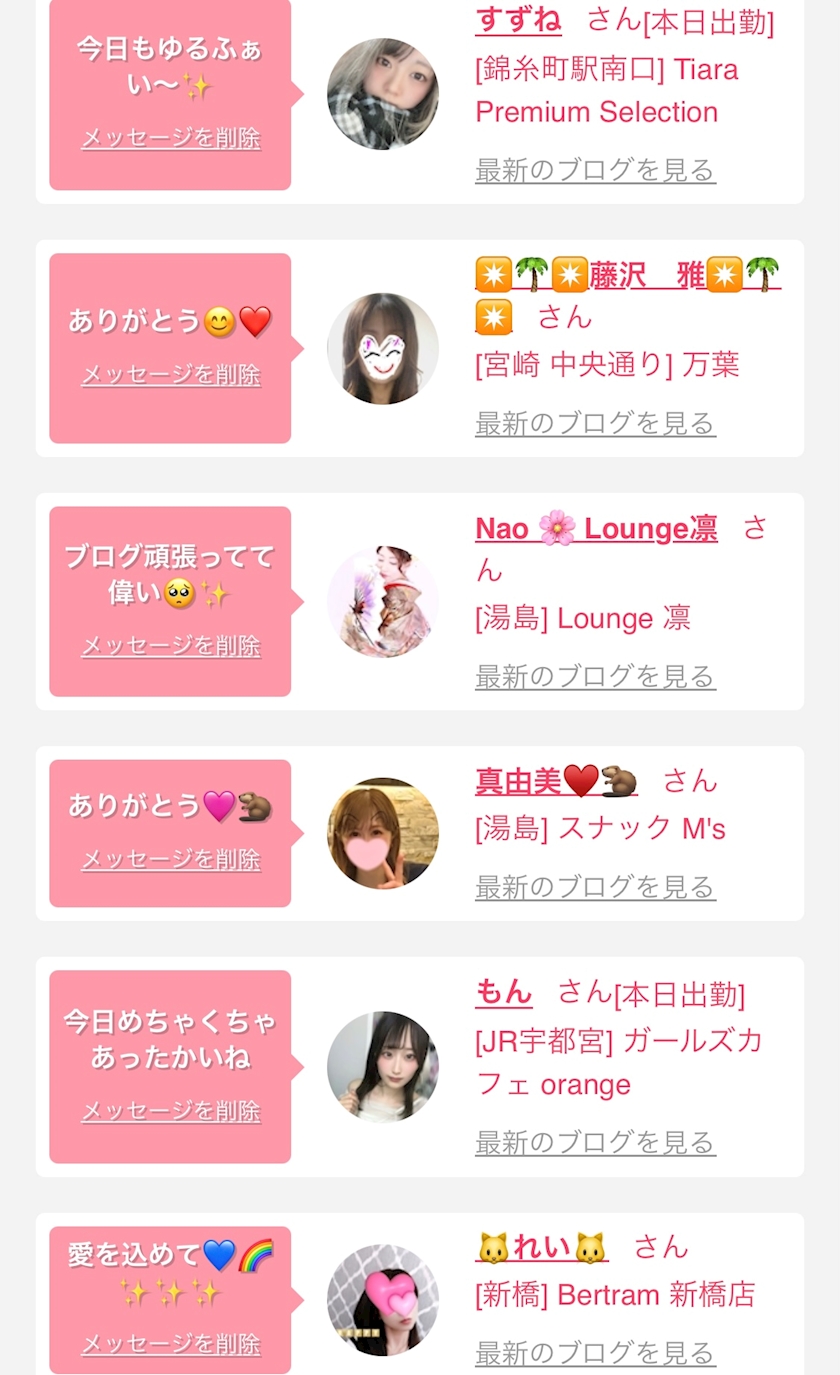Viewport: 840px width, 1375px height.
Task: Open れい's profile name link
Action: pyautogui.click(x=542, y=1248)
